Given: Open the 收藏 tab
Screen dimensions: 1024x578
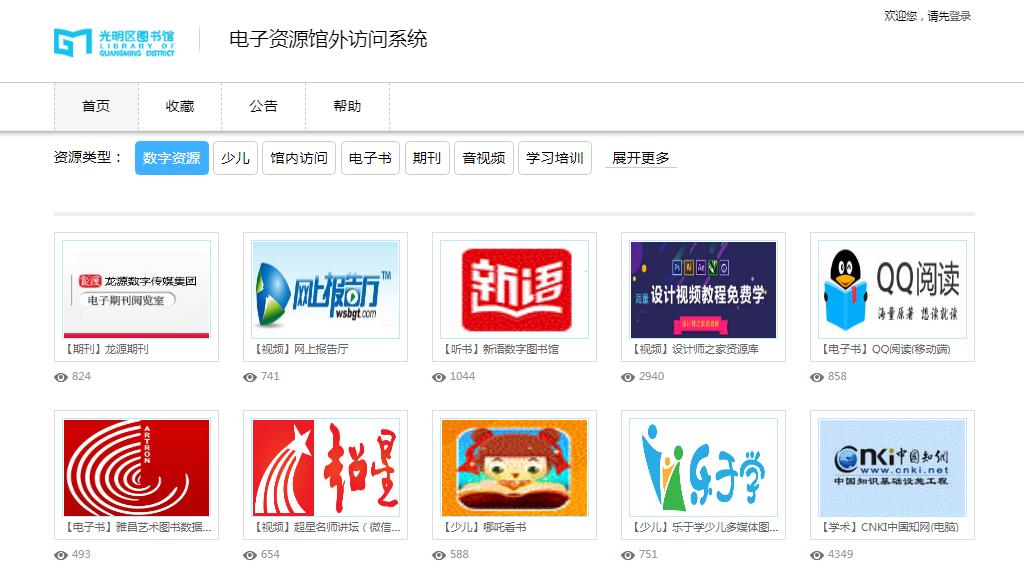Looking at the screenshot, I should tap(180, 106).
